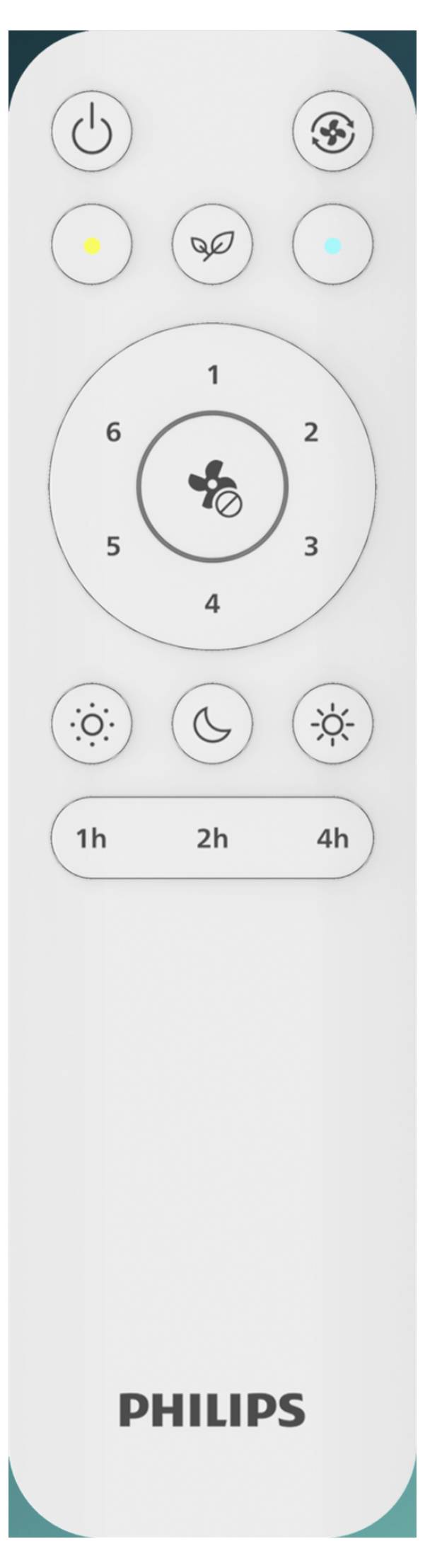Toggle the power button
Viewport: 425px width, 1568px height.
tap(92, 132)
